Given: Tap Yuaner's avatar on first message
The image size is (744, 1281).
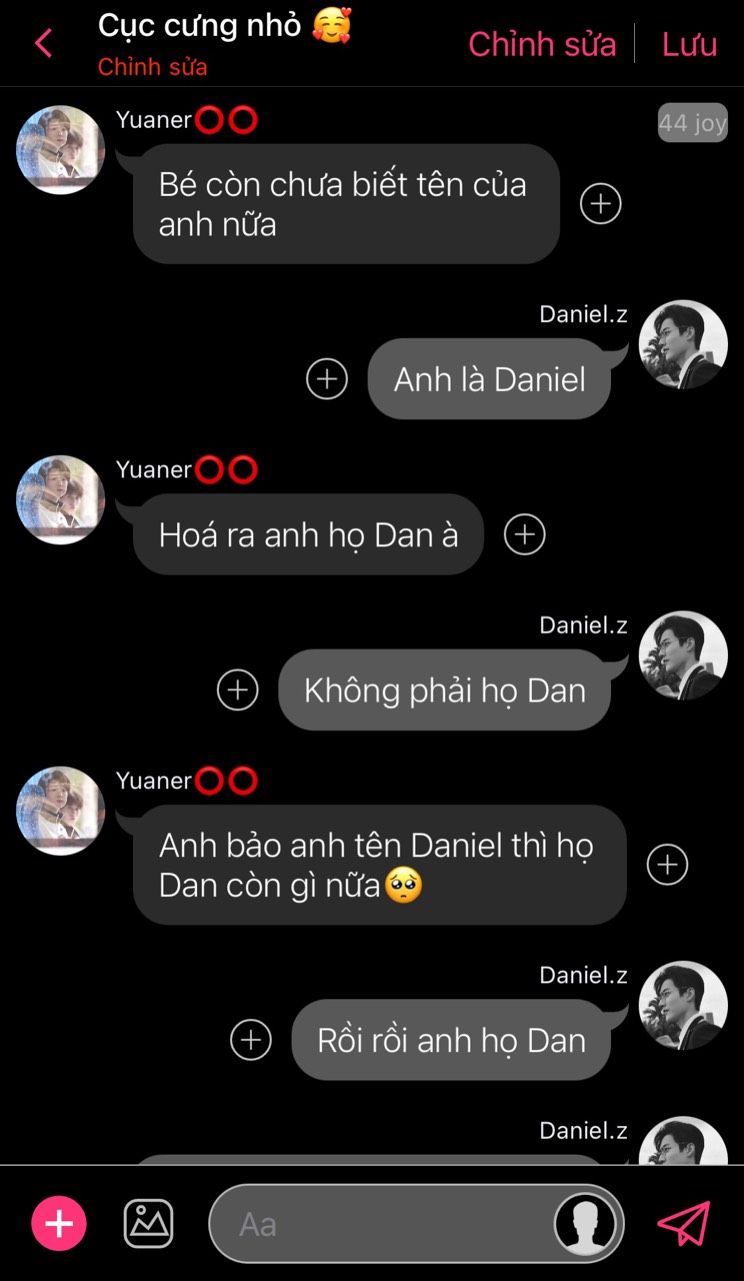Looking at the screenshot, I should point(61,150).
